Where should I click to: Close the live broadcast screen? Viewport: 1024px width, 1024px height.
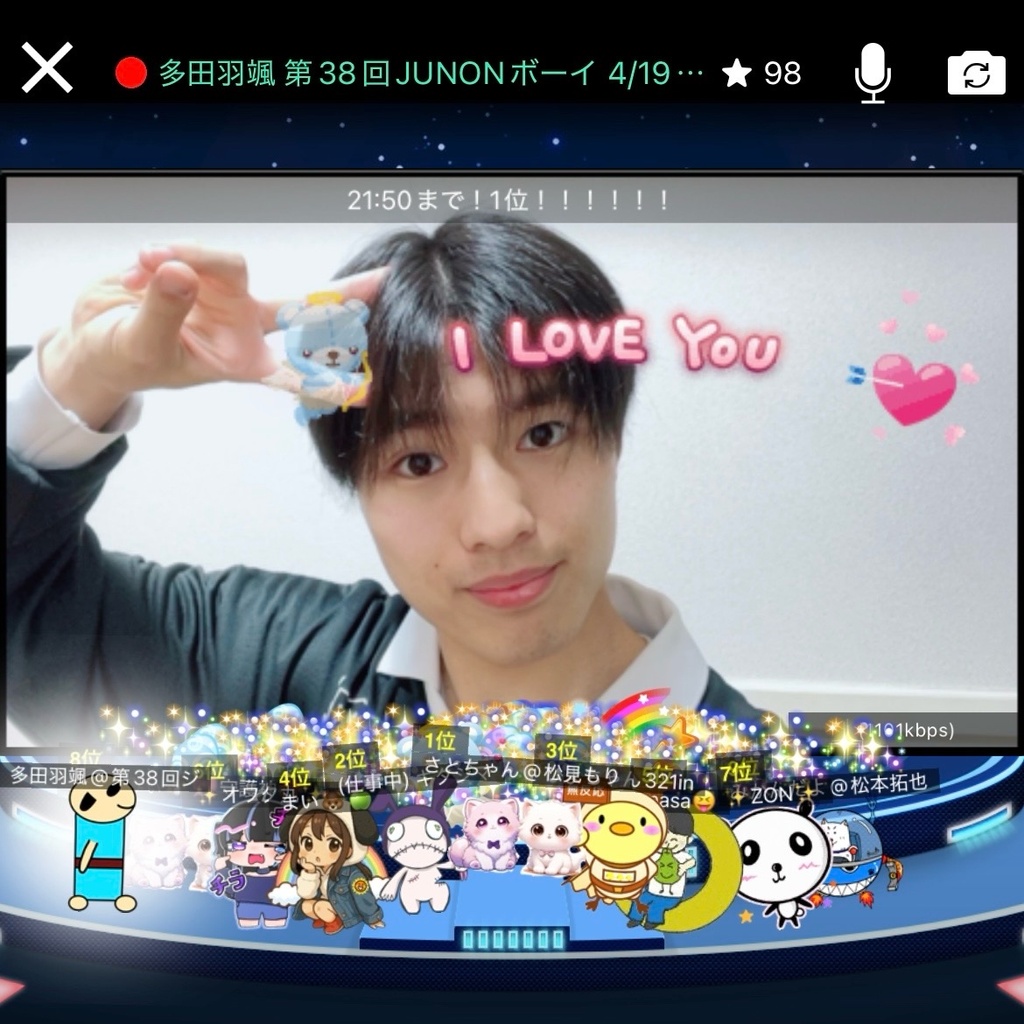pos(47,69)
